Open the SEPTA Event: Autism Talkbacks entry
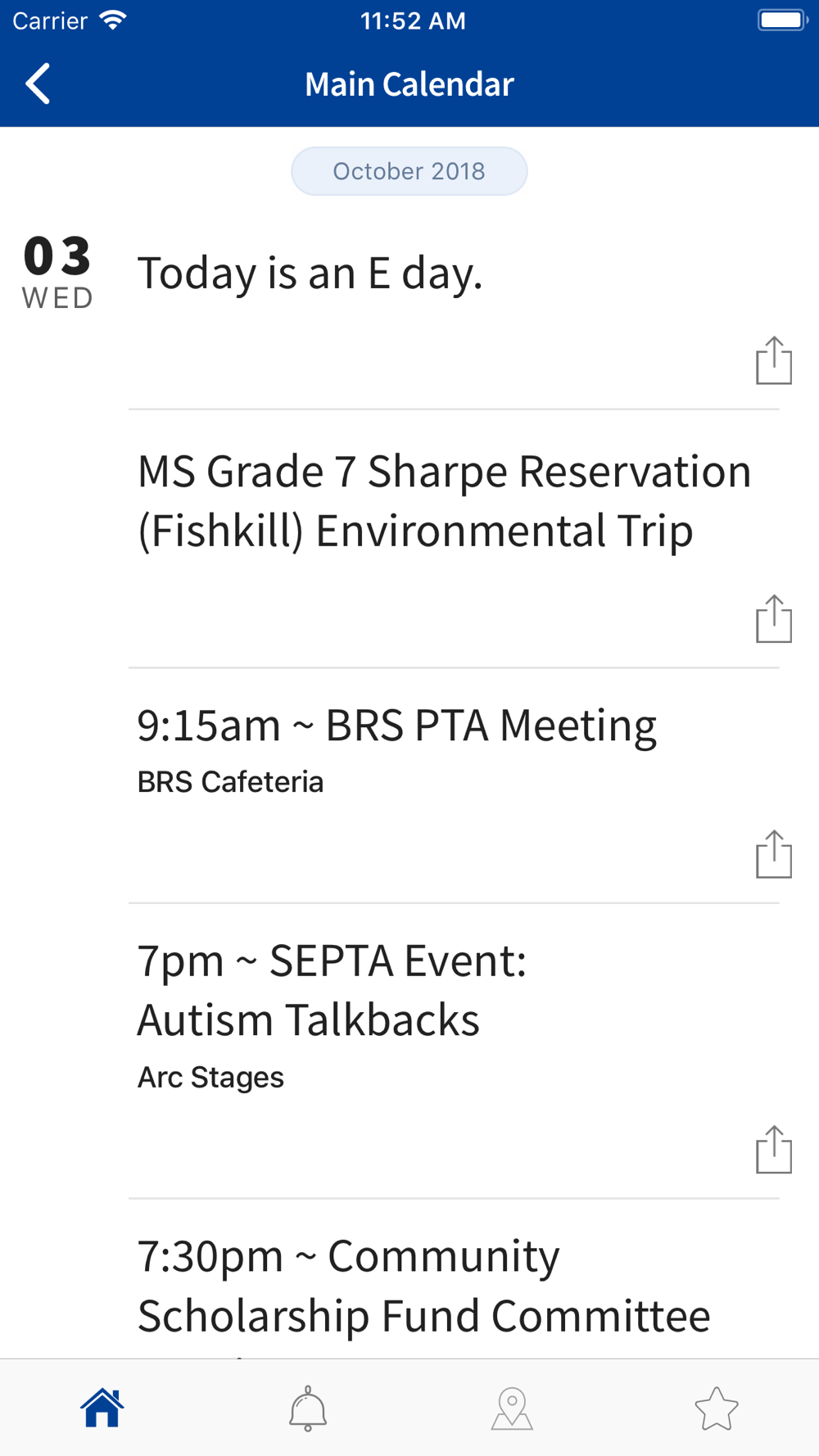The width and height of the screenshot is (819, 1456). coord(454,1051)
